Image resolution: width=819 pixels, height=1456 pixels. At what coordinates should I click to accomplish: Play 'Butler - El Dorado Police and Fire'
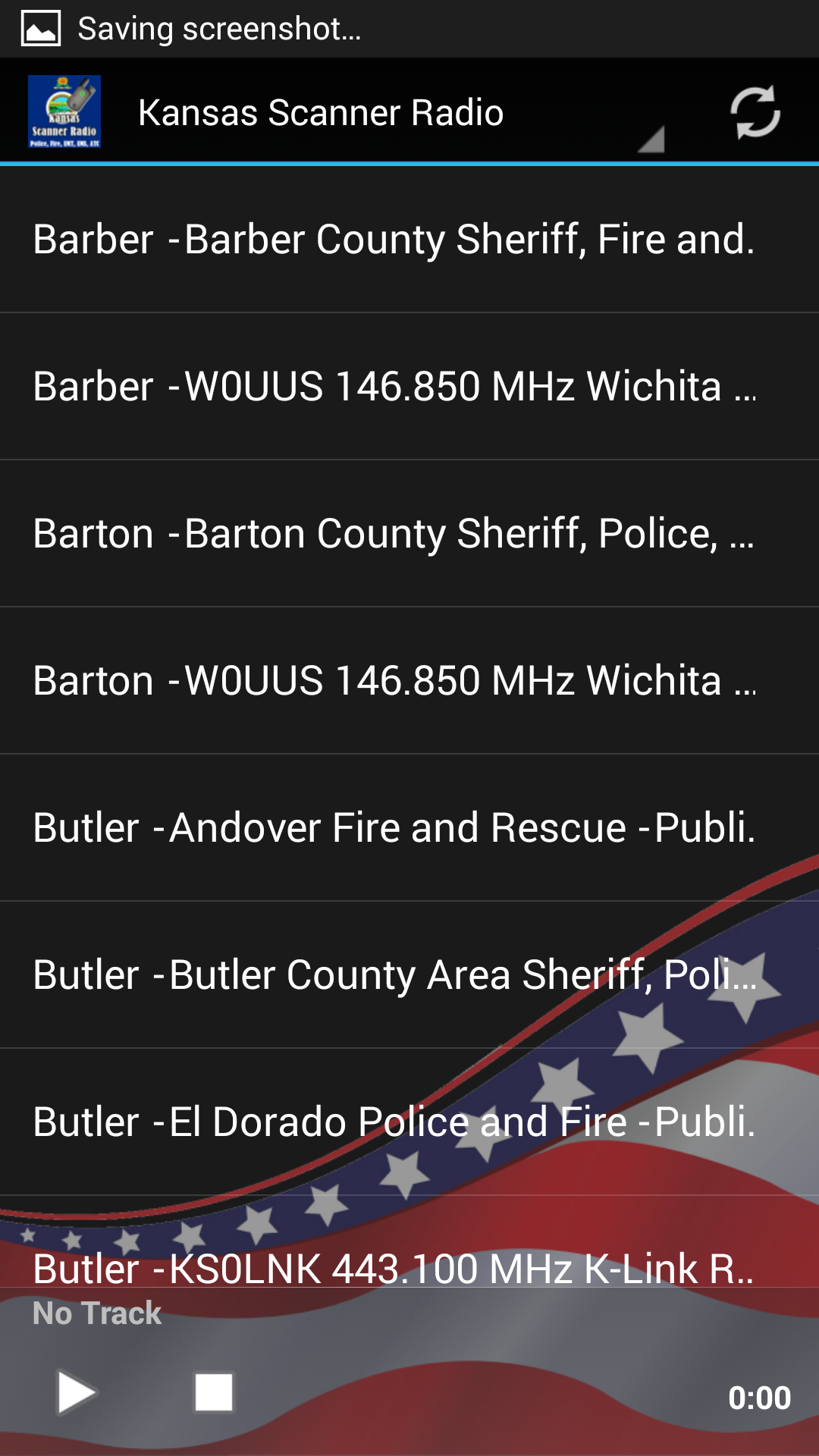[394, 1122]
